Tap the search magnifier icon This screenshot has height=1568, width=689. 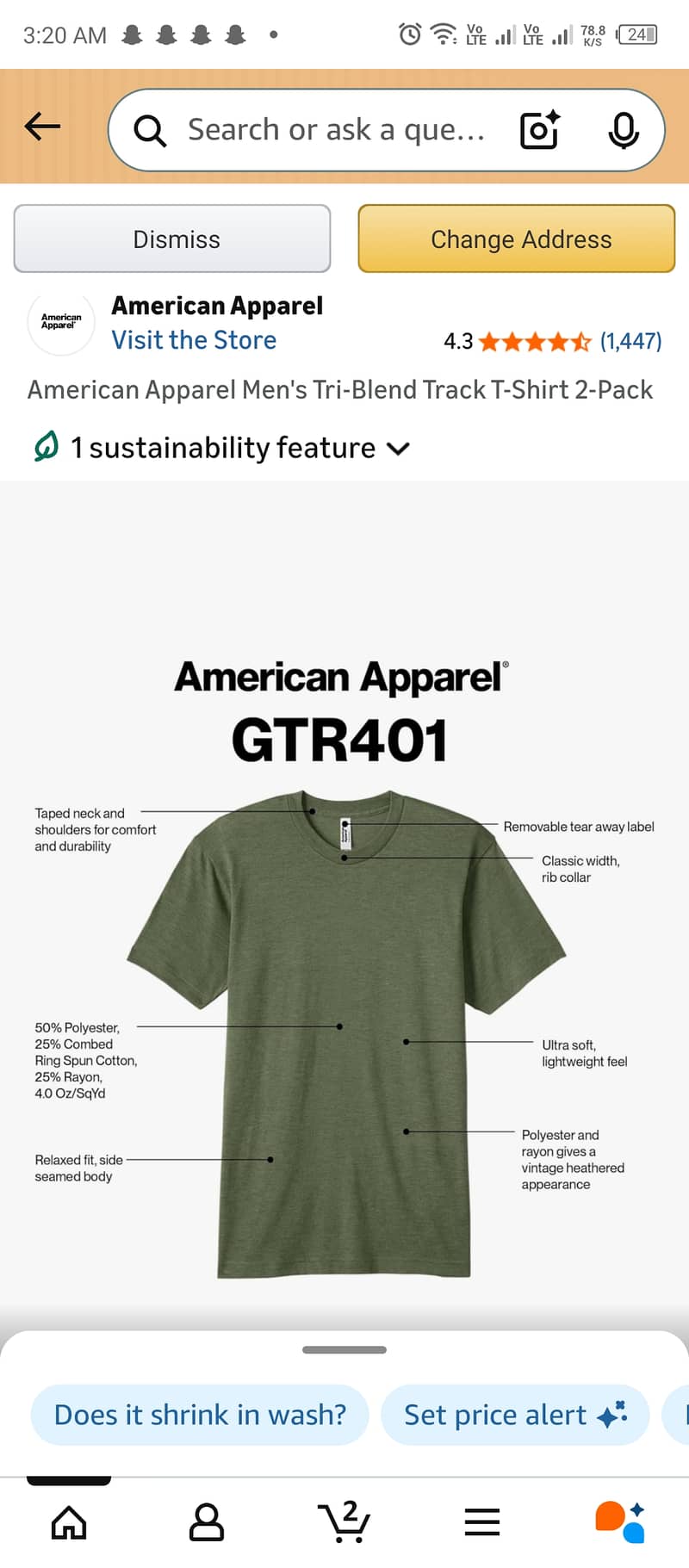click(x=149, y=129)
